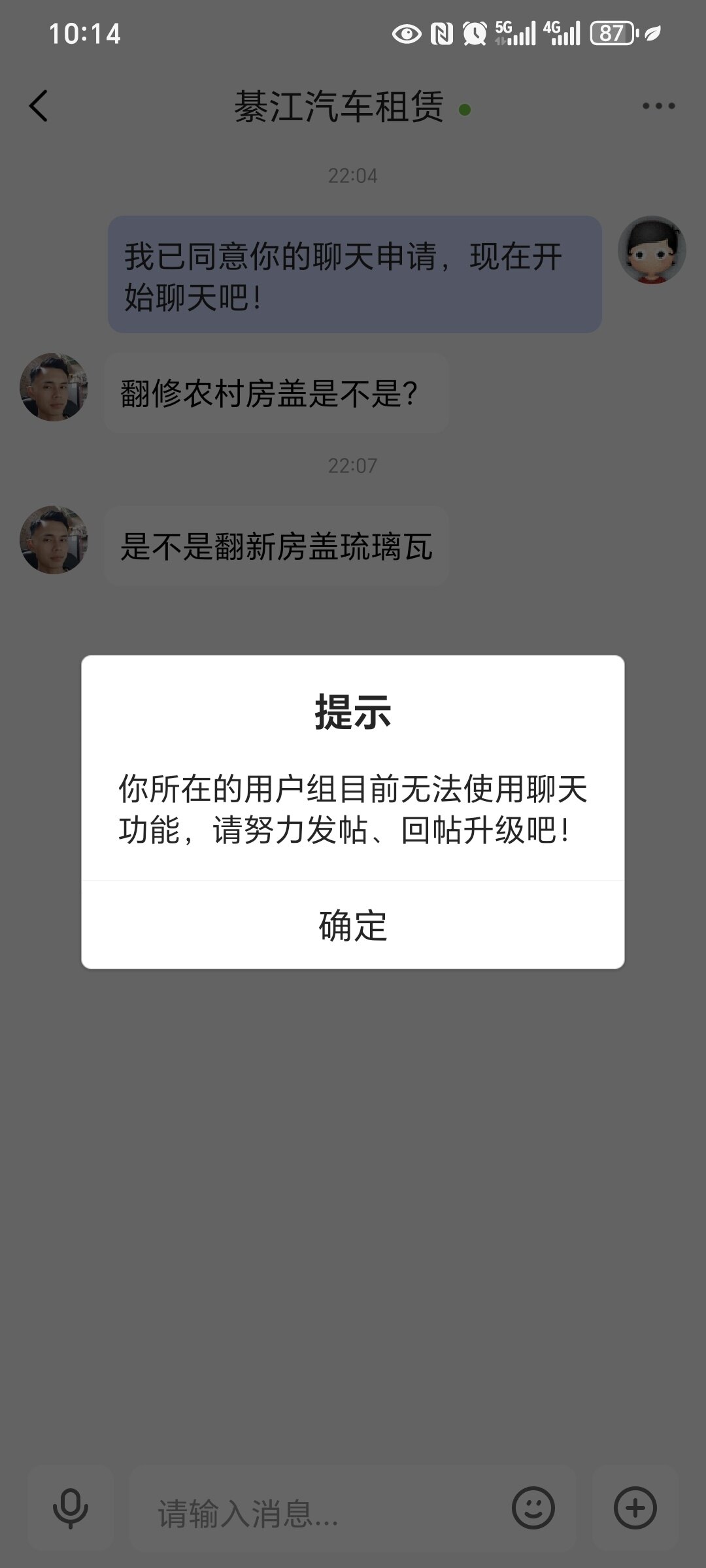706x1568 pixels.
Task: Tap the microphone voice input icon
Action: click(71, 1508)
